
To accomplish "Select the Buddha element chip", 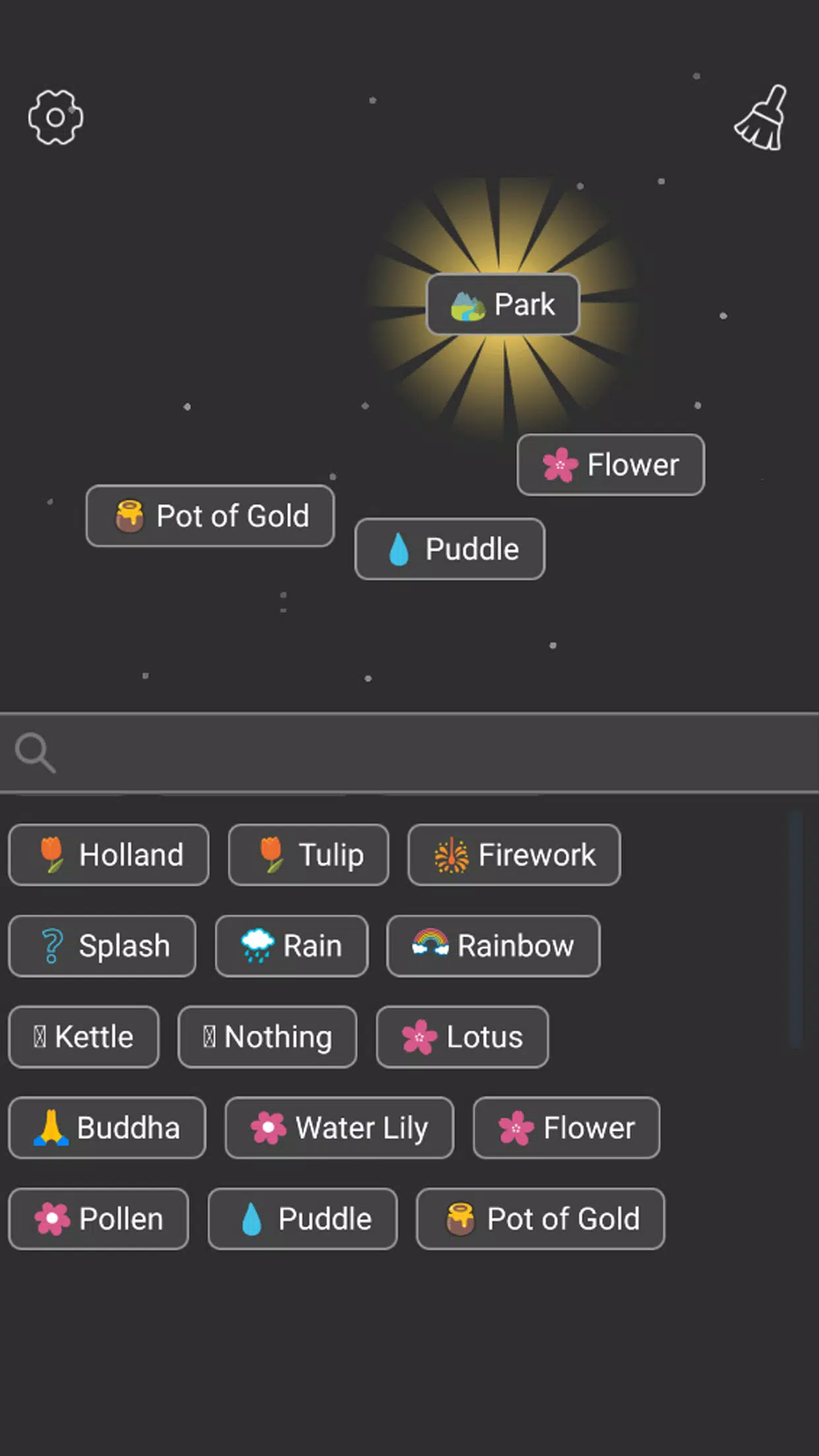I will point(107,1128).
